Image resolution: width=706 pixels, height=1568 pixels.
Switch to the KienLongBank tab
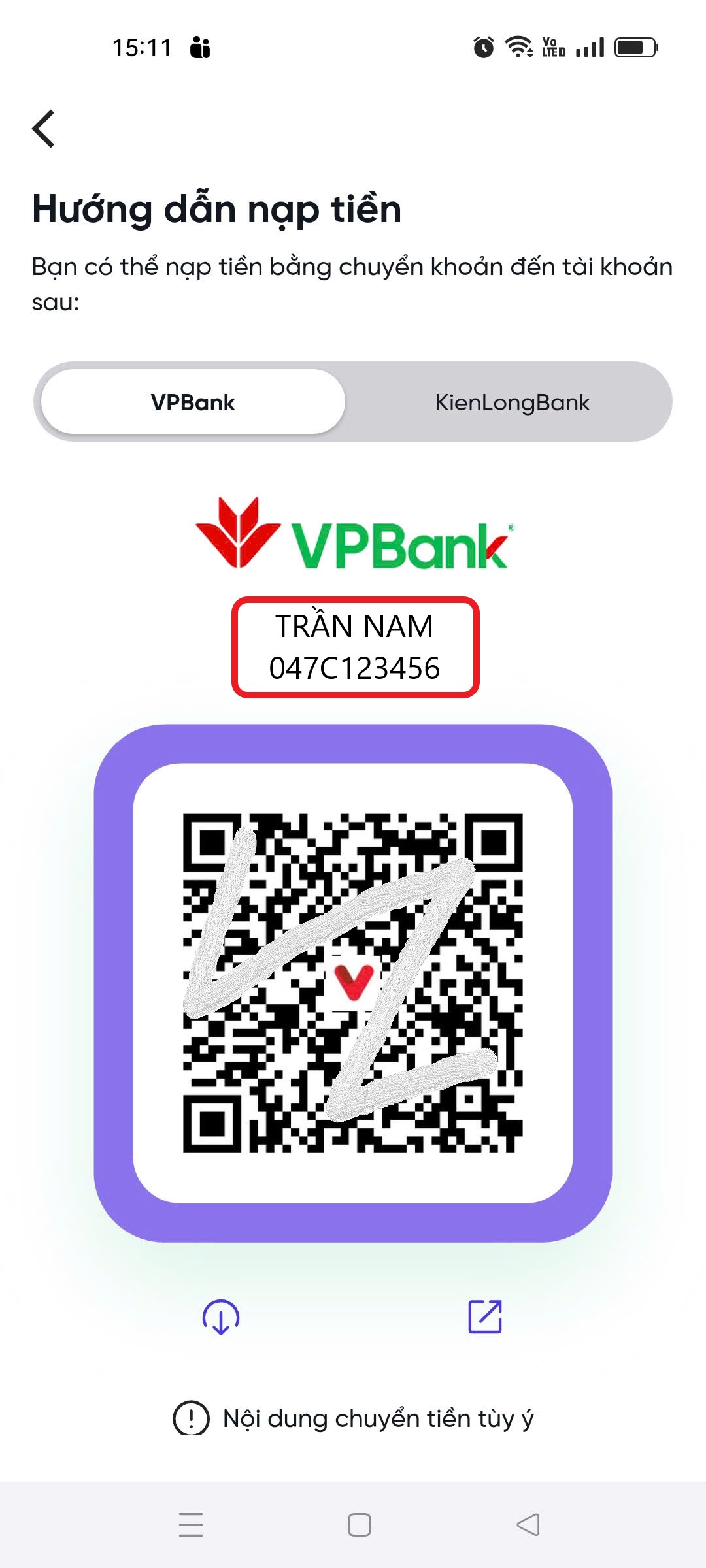tap(512, 402)
